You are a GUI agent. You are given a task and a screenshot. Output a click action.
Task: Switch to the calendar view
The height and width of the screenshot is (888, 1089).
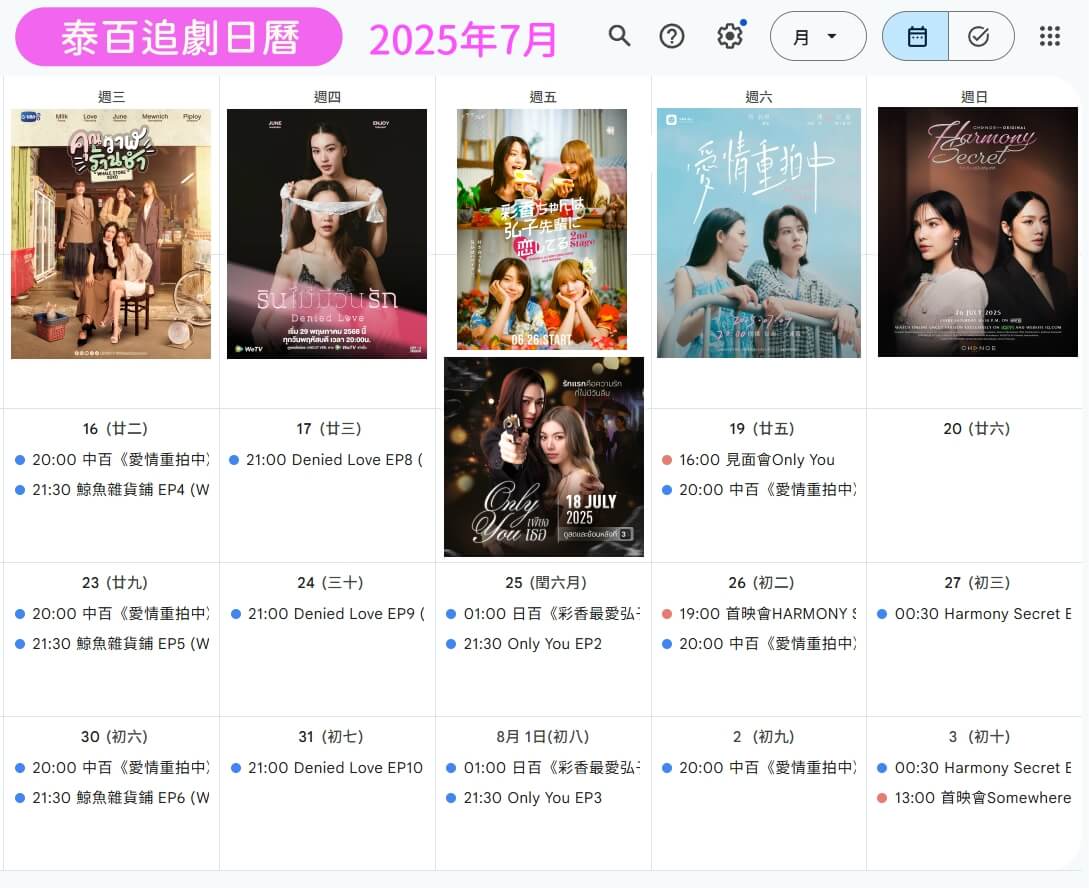(x=916, y=37)
